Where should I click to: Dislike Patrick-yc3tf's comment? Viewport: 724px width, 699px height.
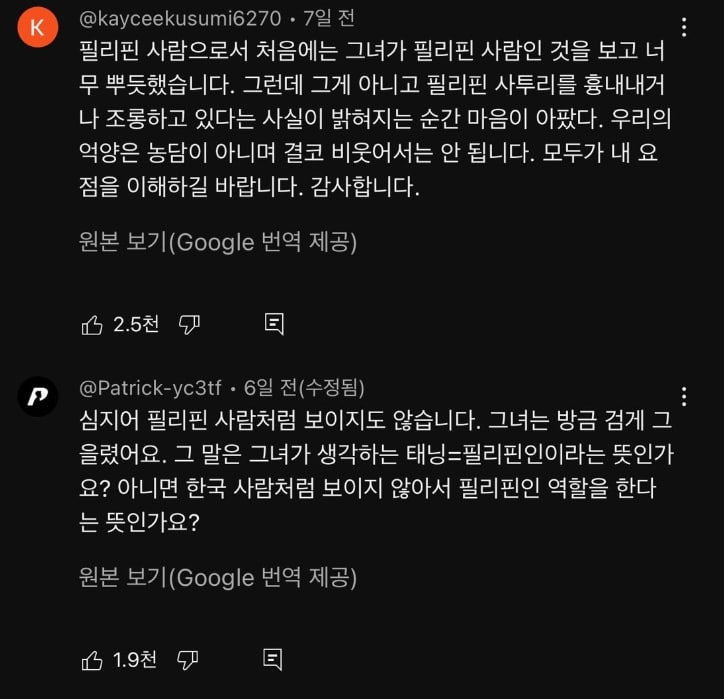[188, 660]
